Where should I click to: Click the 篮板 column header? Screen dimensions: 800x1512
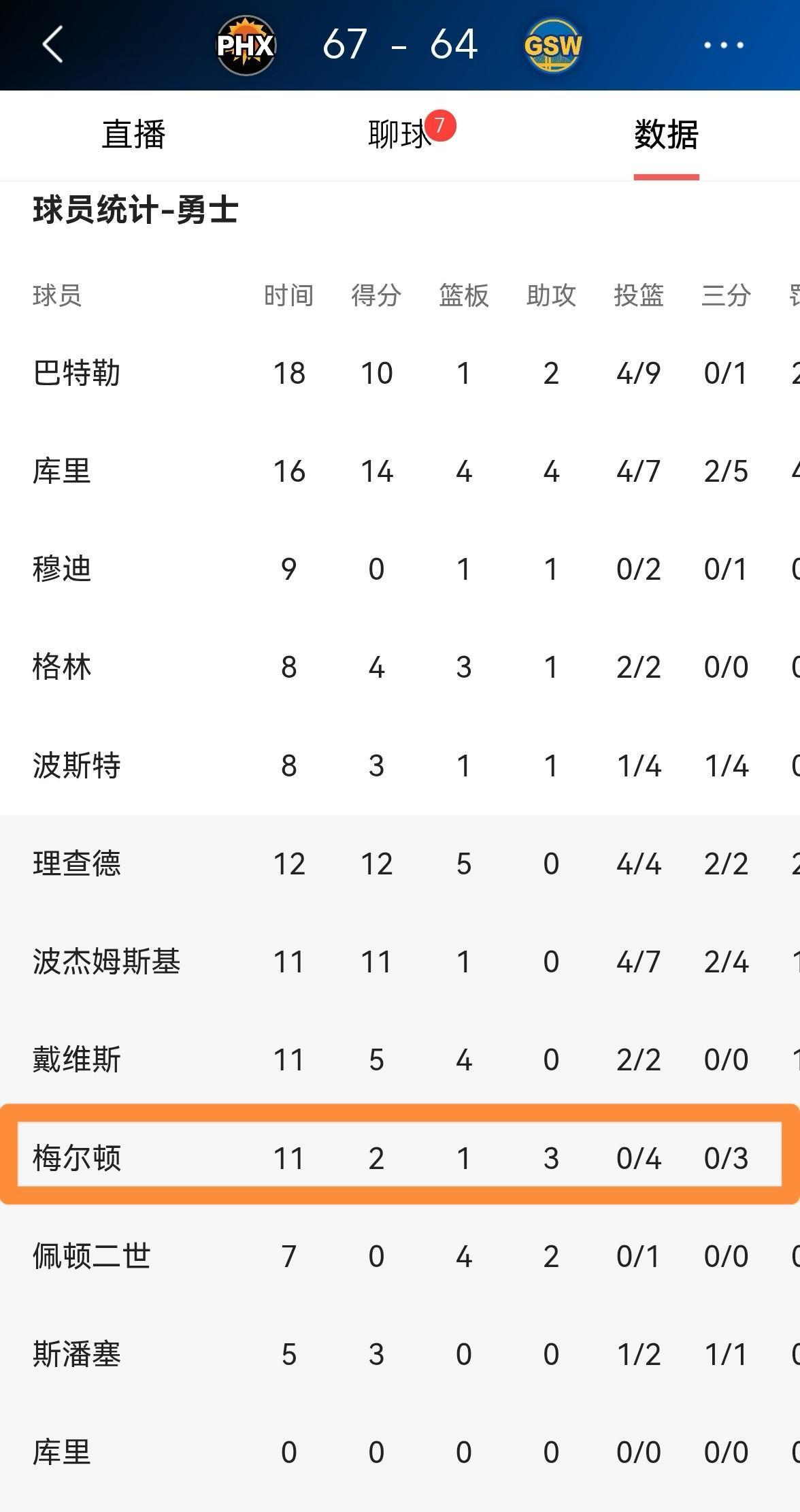pyautogui.click(x=464, y=295)
